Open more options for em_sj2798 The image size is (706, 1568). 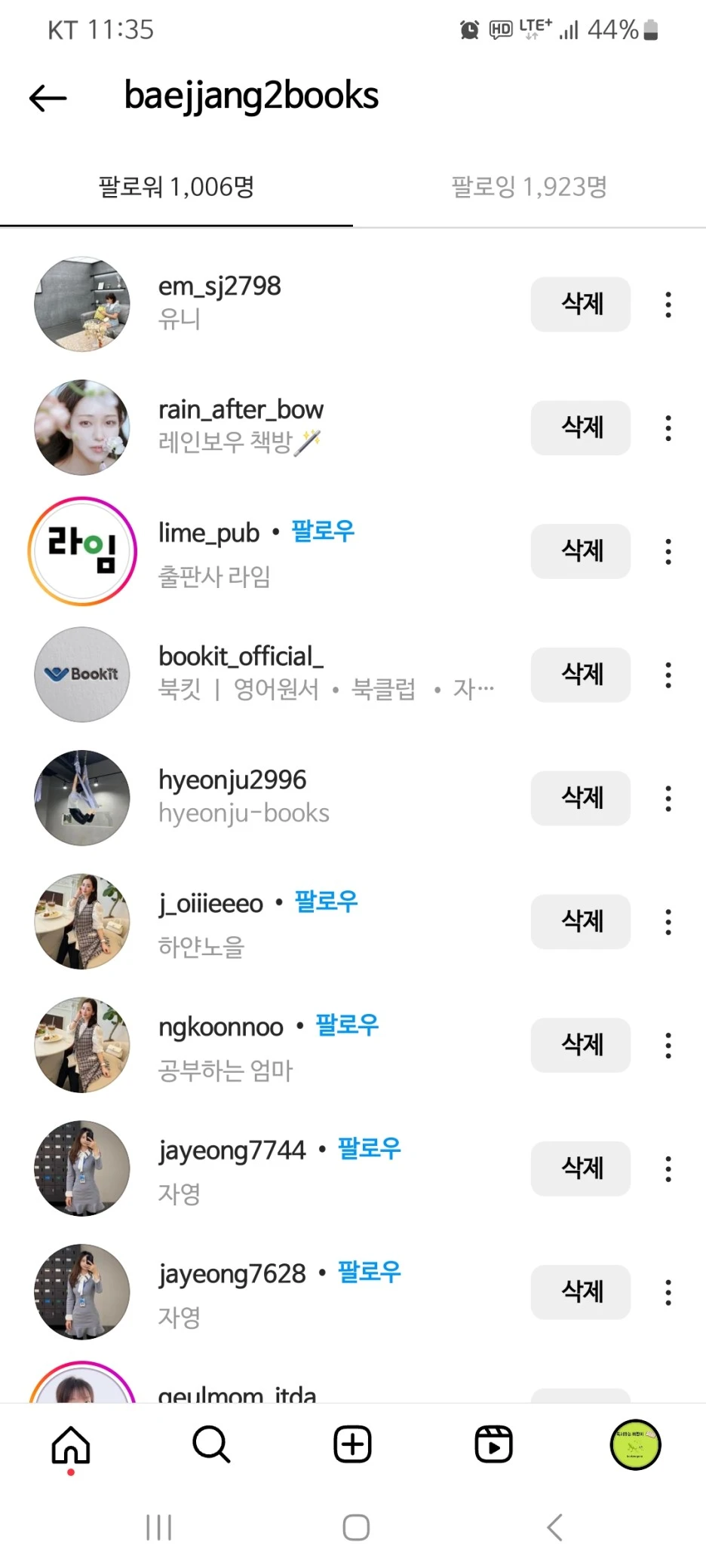click(668, 305)
